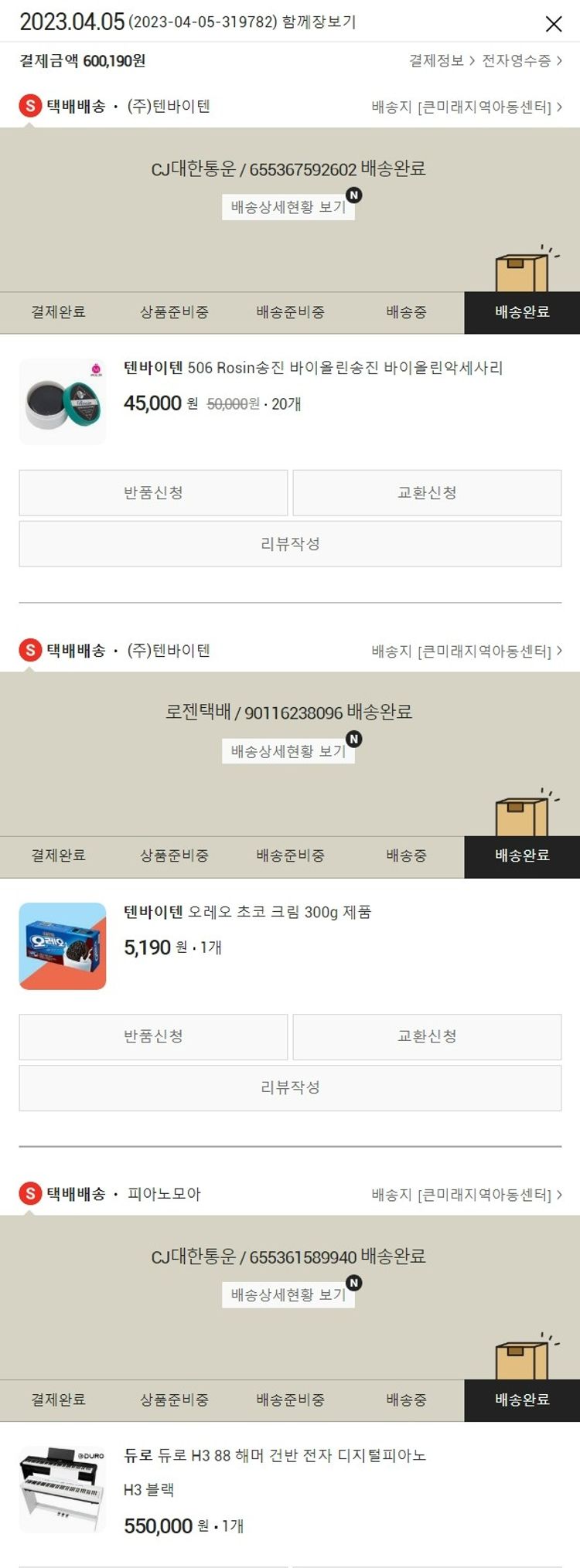Tap 반품신청 for the 오레오 item

[x=153, y=1037]
